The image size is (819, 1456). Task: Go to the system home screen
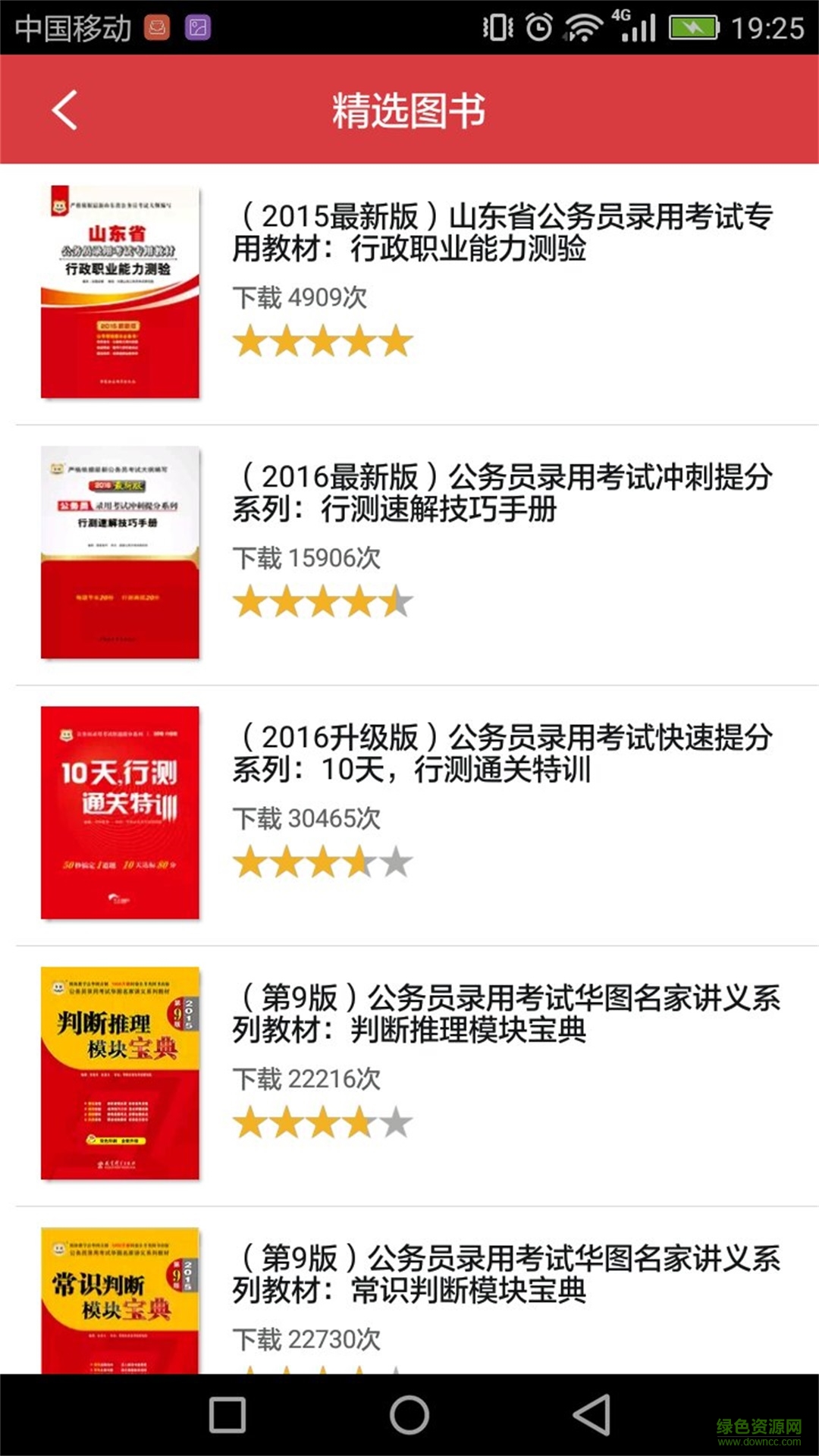[409, 1415]
